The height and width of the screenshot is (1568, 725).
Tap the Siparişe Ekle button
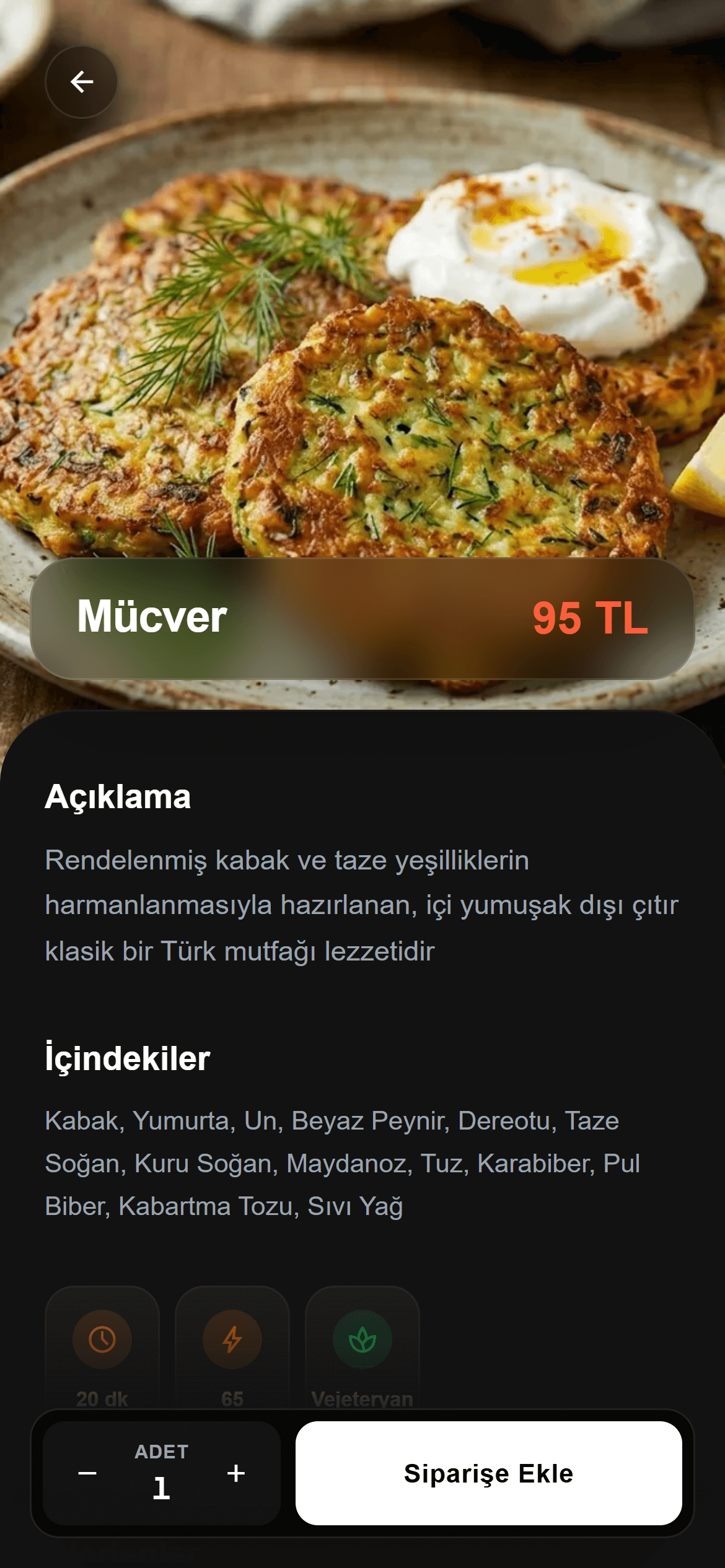pos(488,1473)
